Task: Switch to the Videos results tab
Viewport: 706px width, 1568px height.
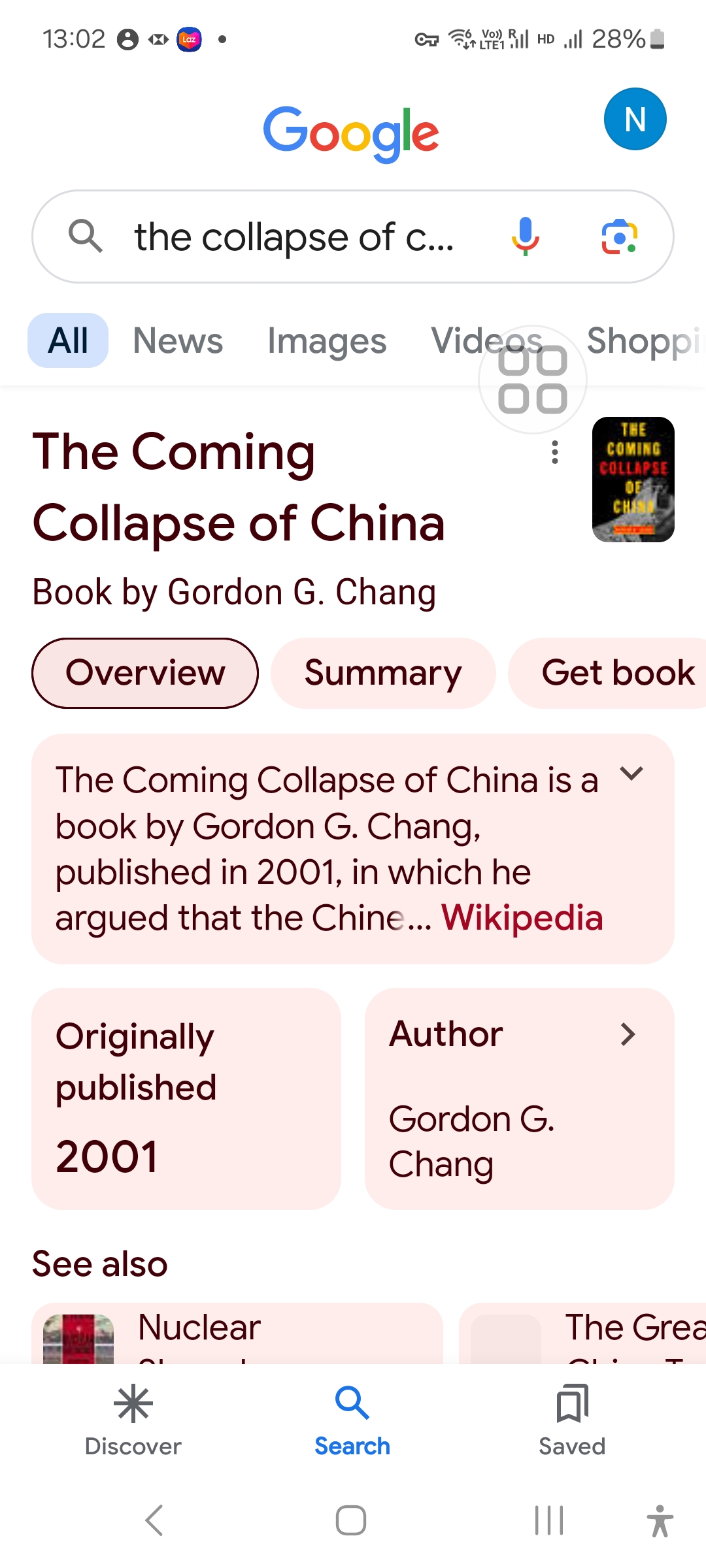Action: [458, 340]
